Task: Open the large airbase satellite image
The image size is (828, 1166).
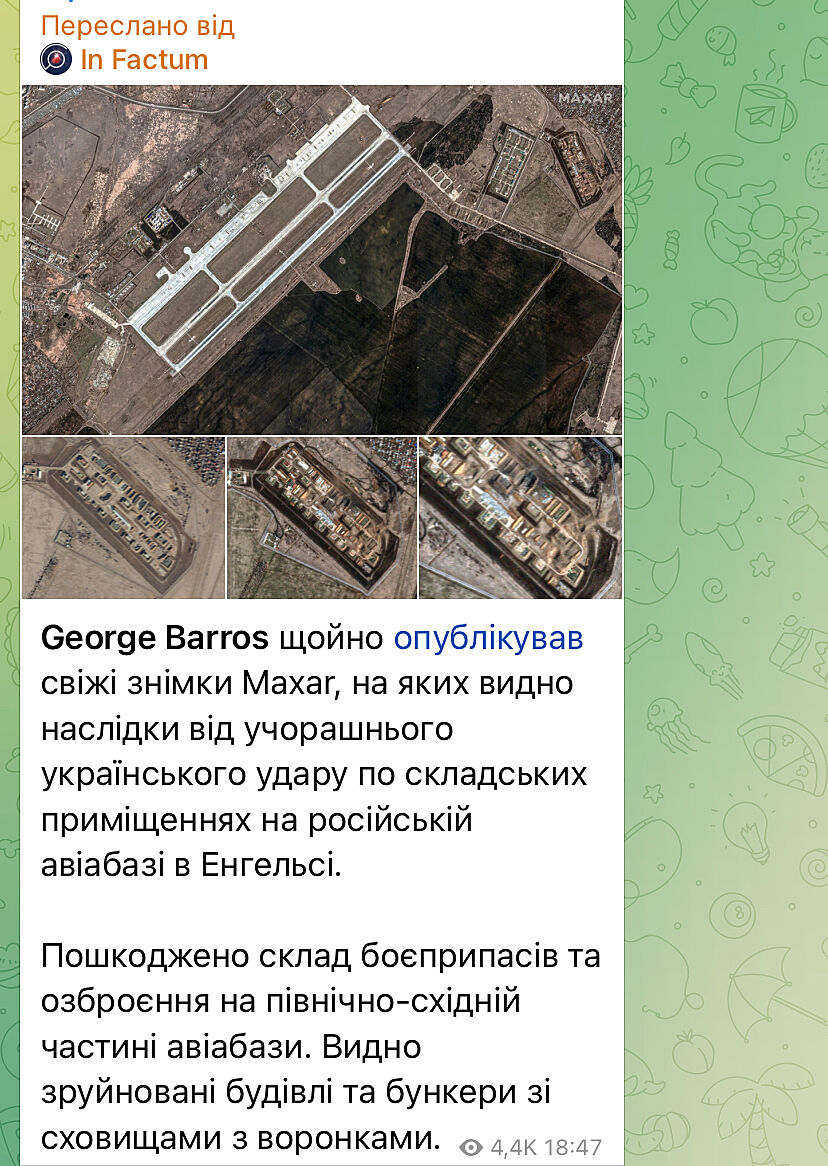Action: (321, 260)
